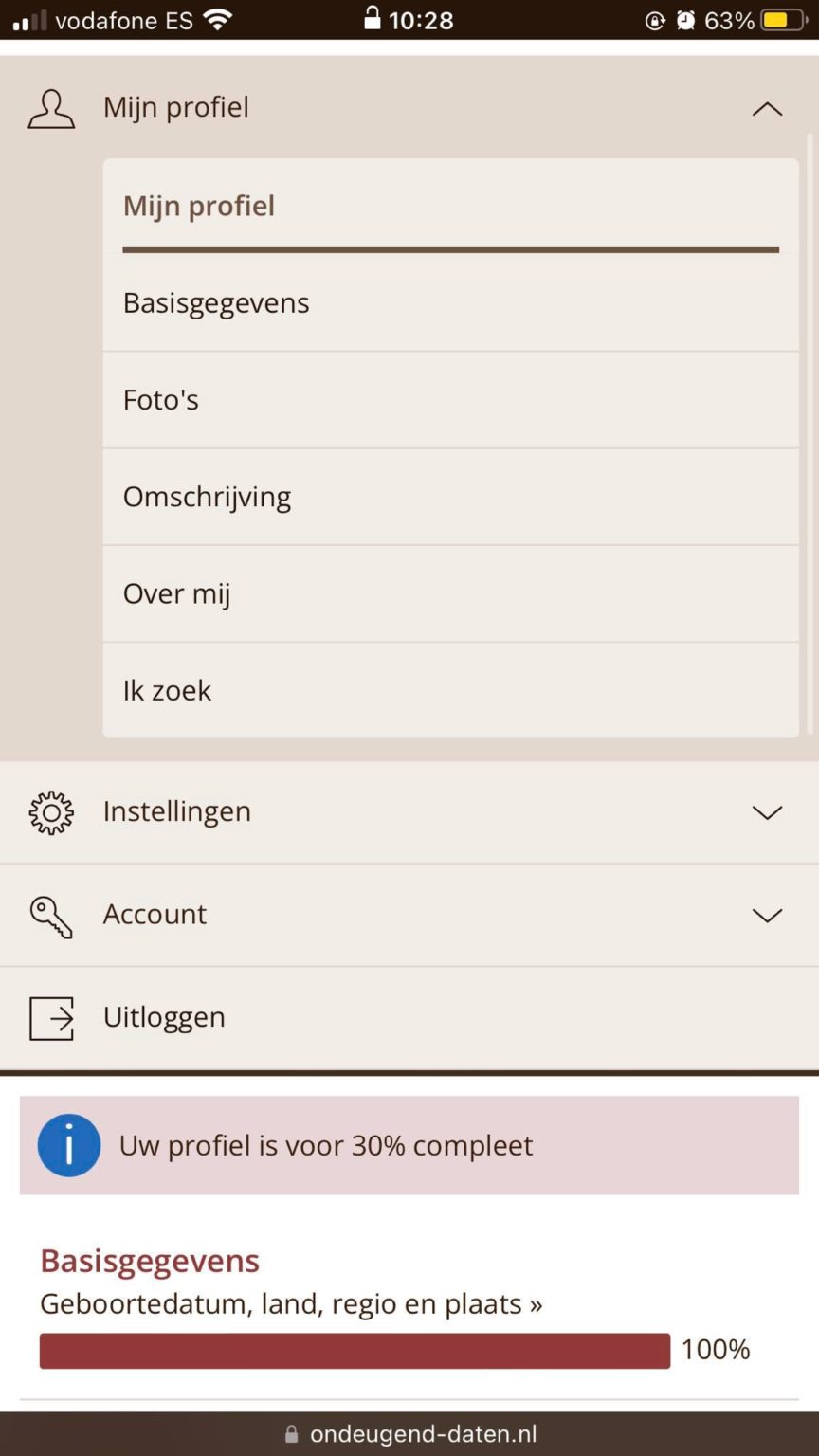
Task: Open Basisgegevens in the profile menu
Action: 450,302
